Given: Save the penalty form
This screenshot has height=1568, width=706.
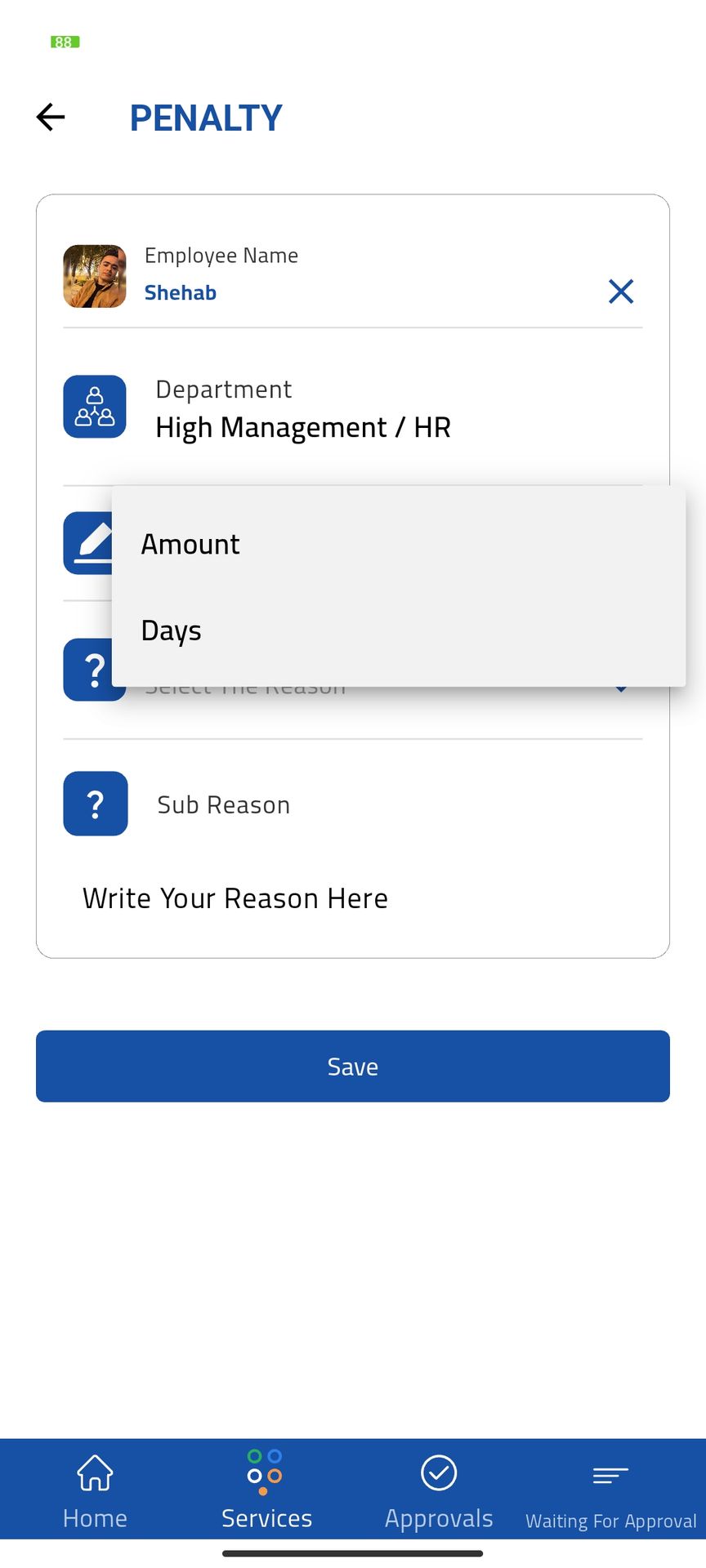Looking at the screenshot, I should point(353,1067).
